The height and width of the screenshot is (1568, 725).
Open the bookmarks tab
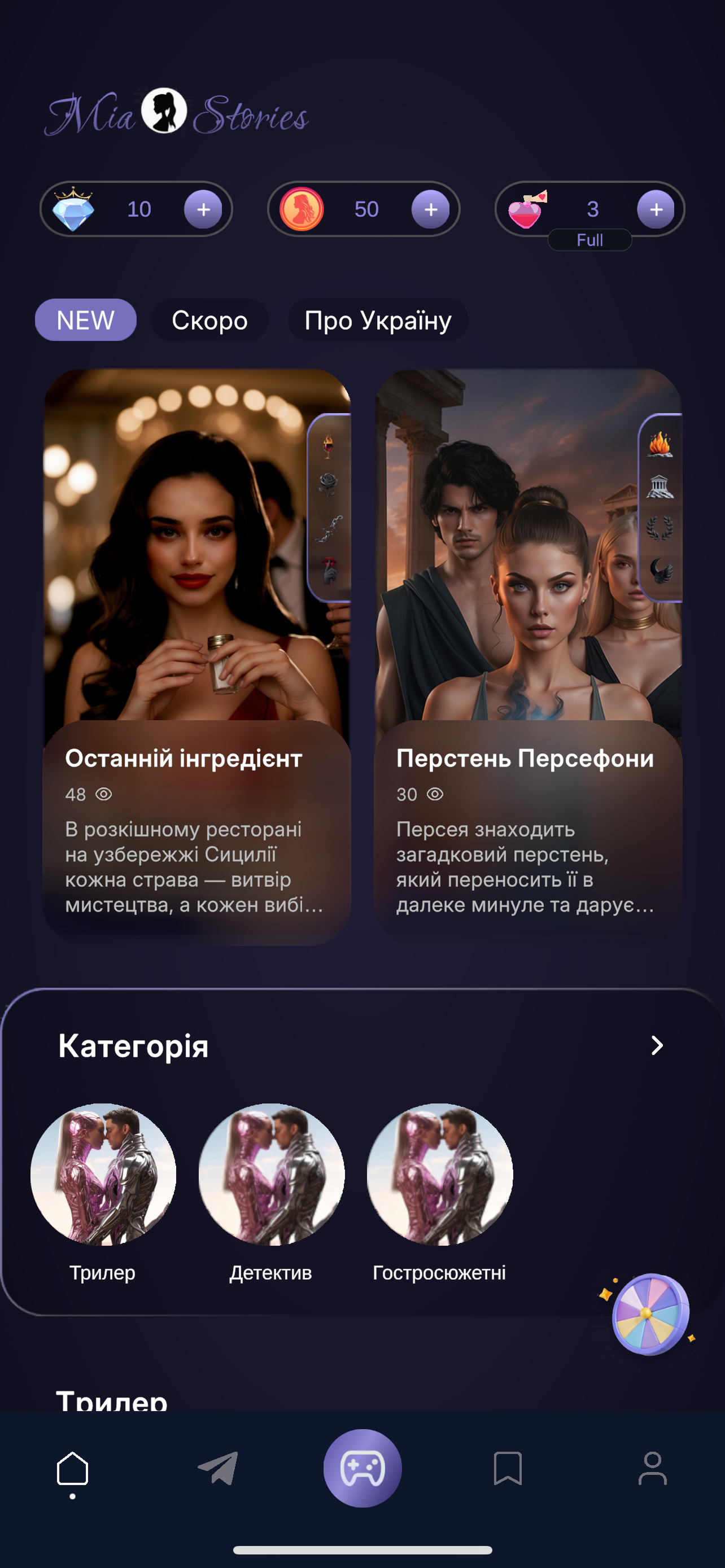507,1469
